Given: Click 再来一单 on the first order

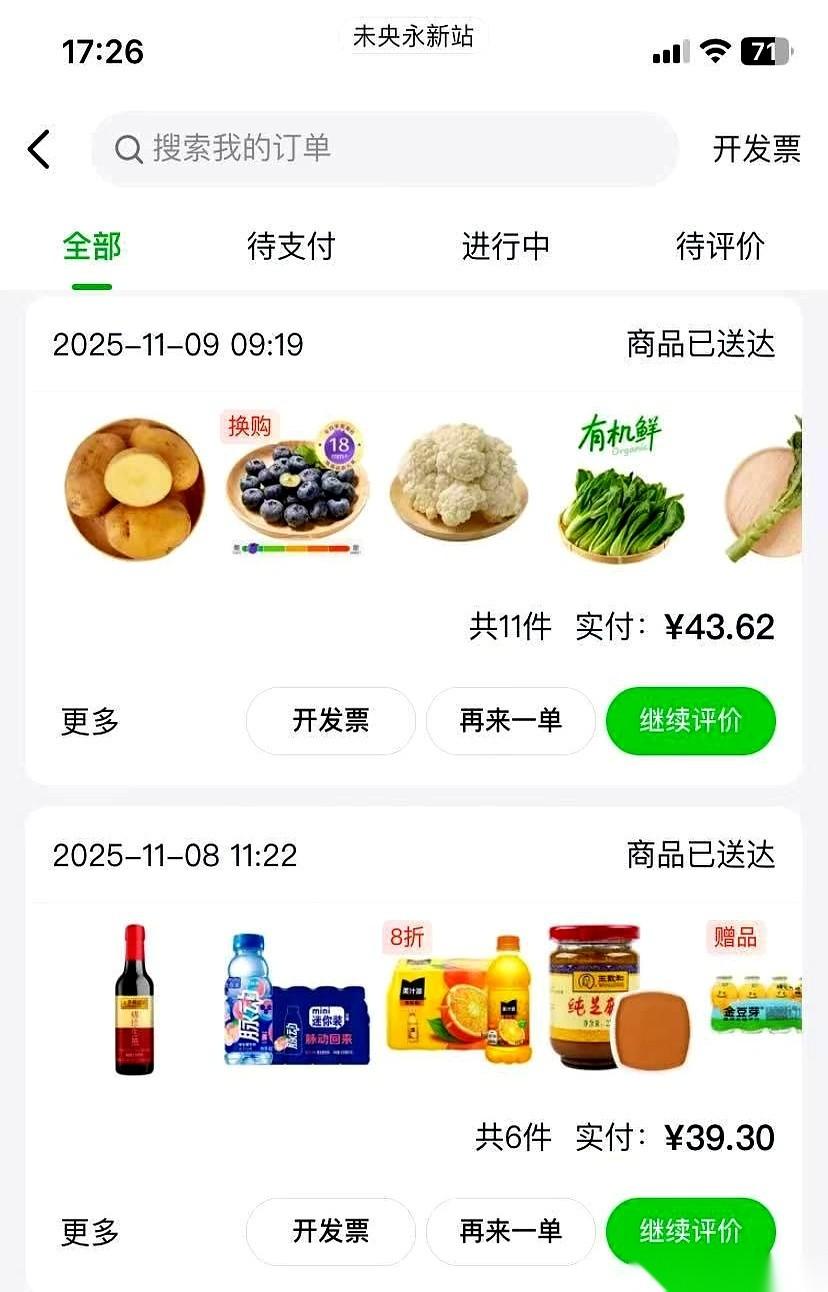Looking at the screenshot, I should pos(511,721).
